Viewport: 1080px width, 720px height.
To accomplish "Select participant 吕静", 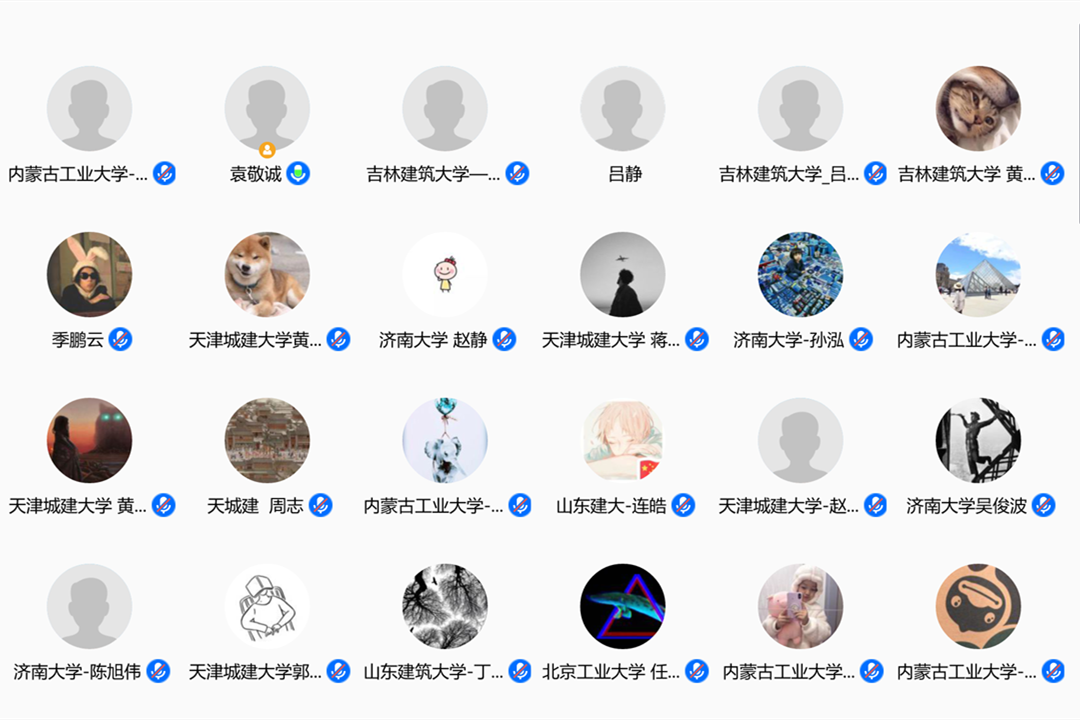I will coord(623,109).
